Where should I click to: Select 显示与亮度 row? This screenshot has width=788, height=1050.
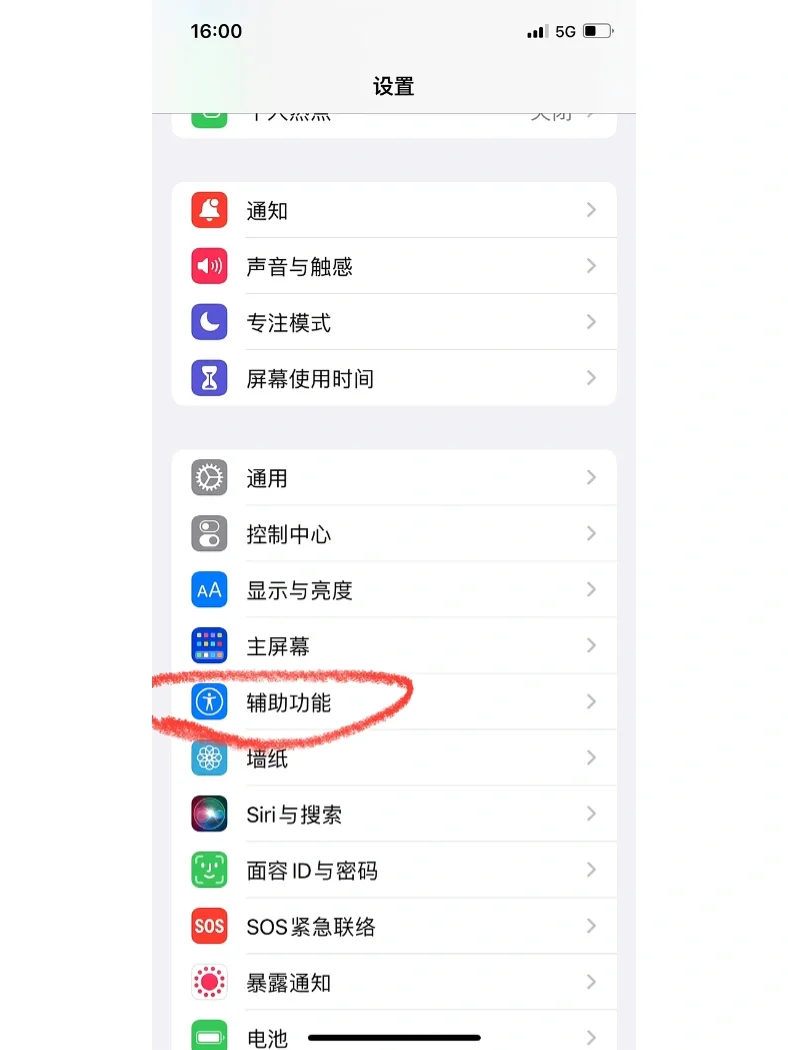[x=393, y=590]
